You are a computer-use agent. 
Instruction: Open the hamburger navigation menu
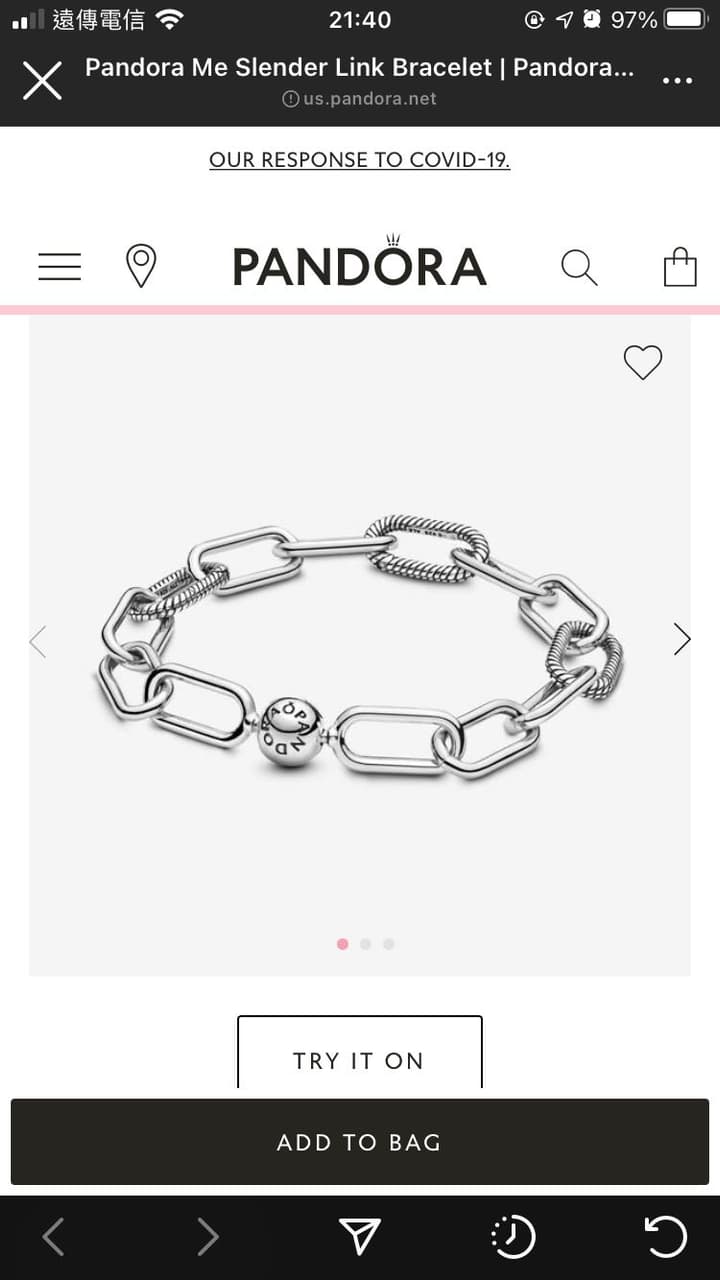(x=60, y=266)
